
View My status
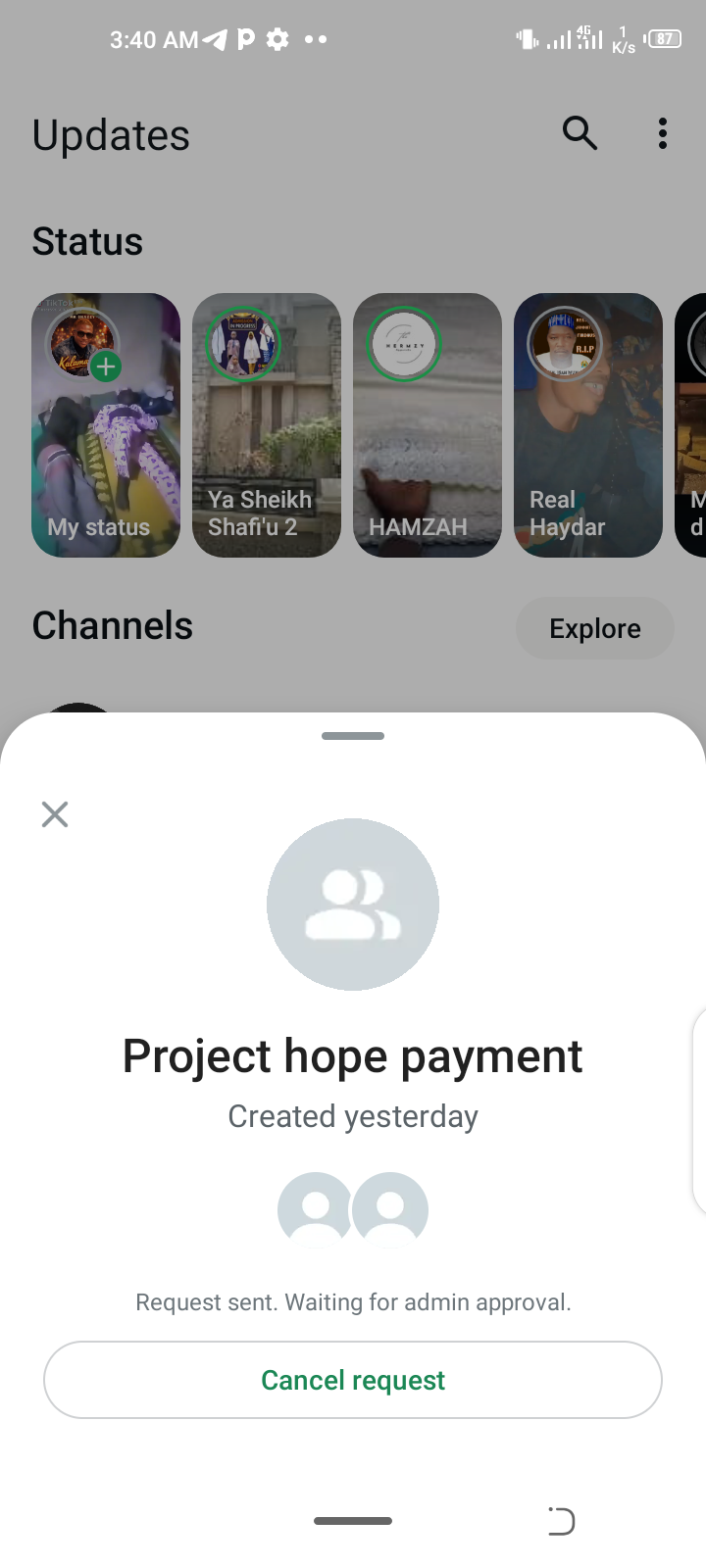coord(106,425)
